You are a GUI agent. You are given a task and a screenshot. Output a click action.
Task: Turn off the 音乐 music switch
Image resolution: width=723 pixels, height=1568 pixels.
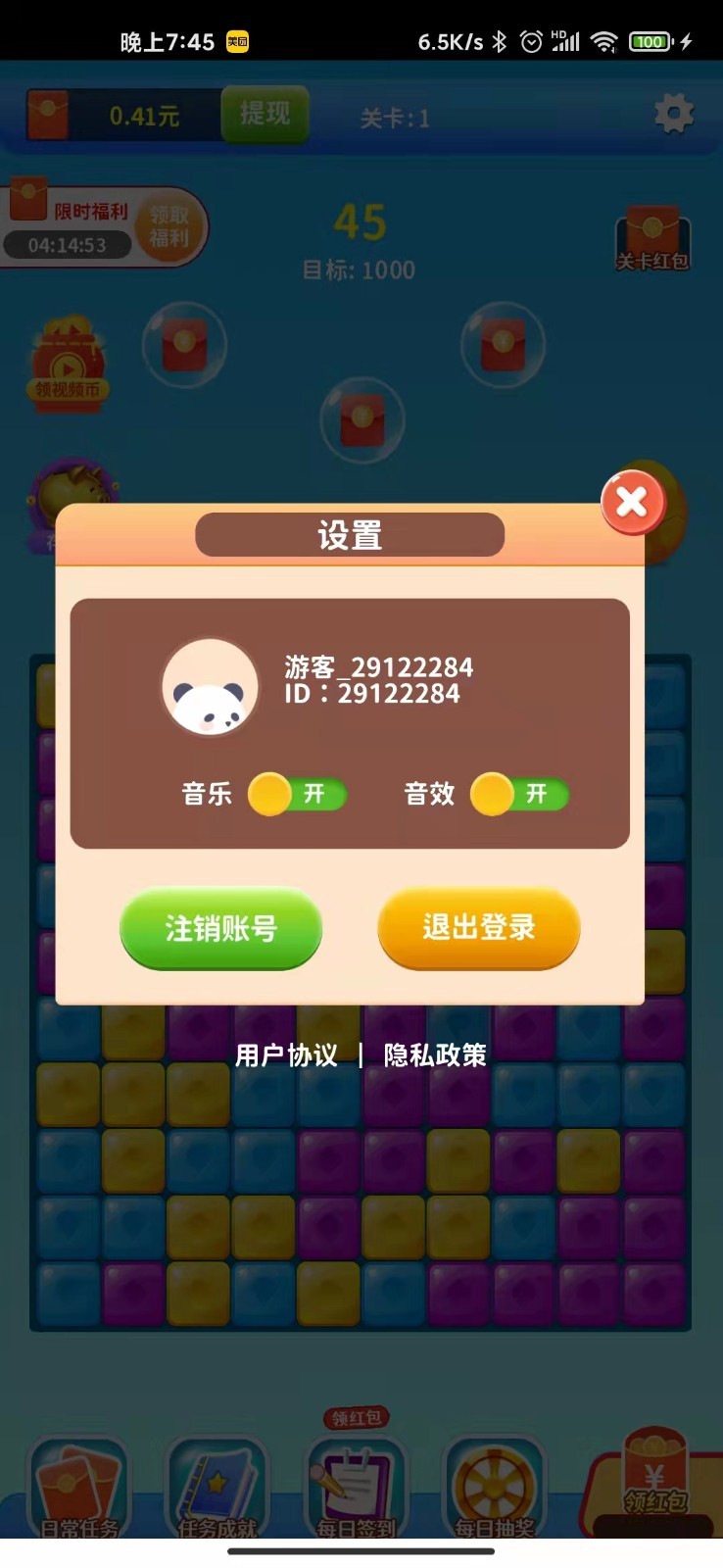(297, 795)
